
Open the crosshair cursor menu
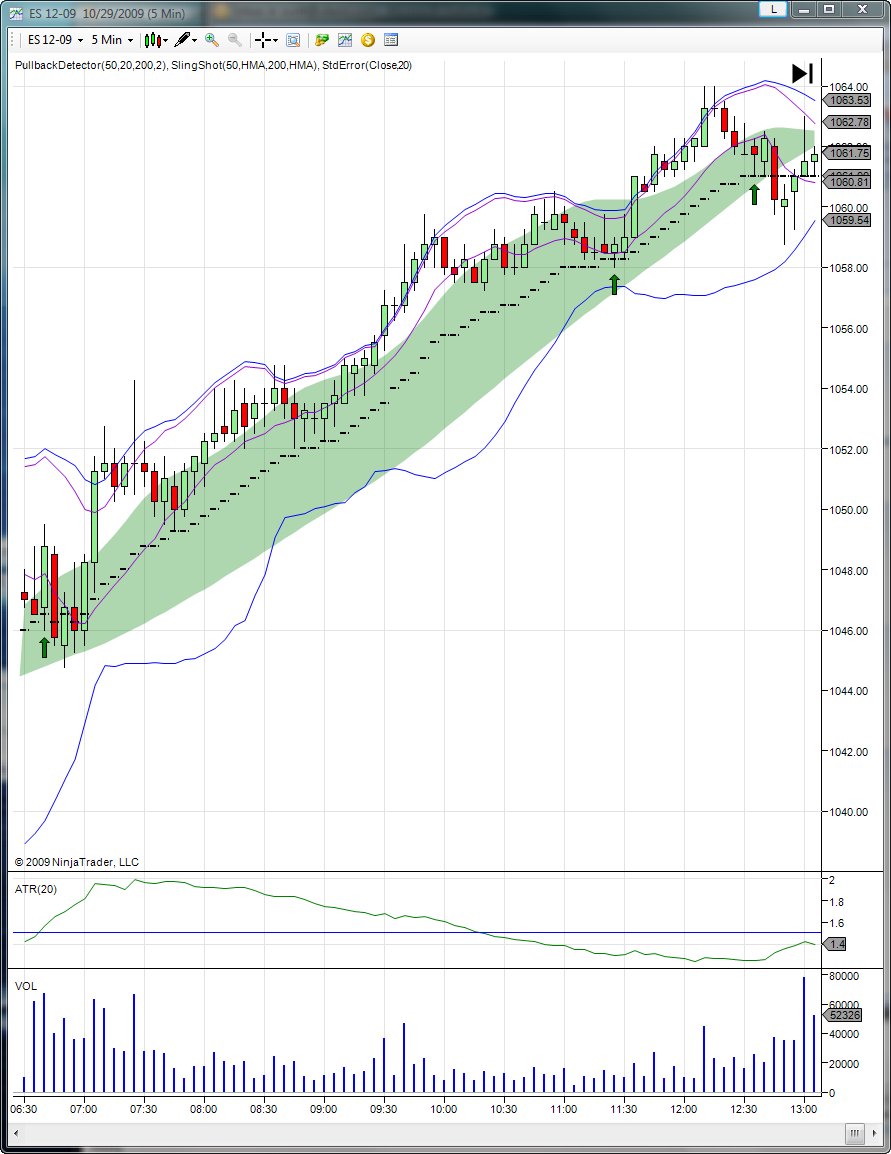tap(266, 40)
